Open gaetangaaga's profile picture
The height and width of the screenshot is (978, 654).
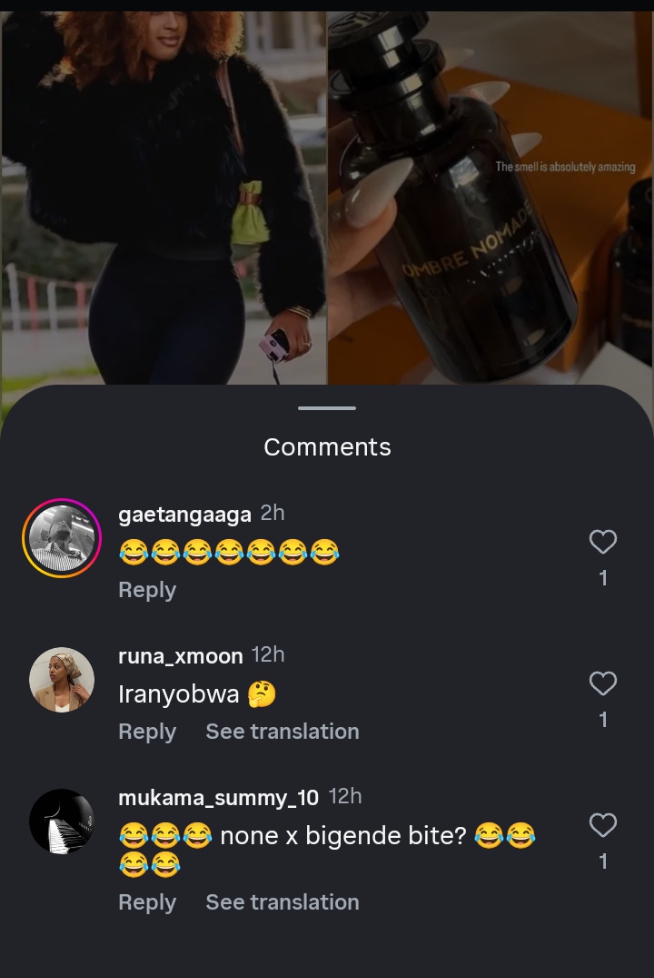click(62, 538)
